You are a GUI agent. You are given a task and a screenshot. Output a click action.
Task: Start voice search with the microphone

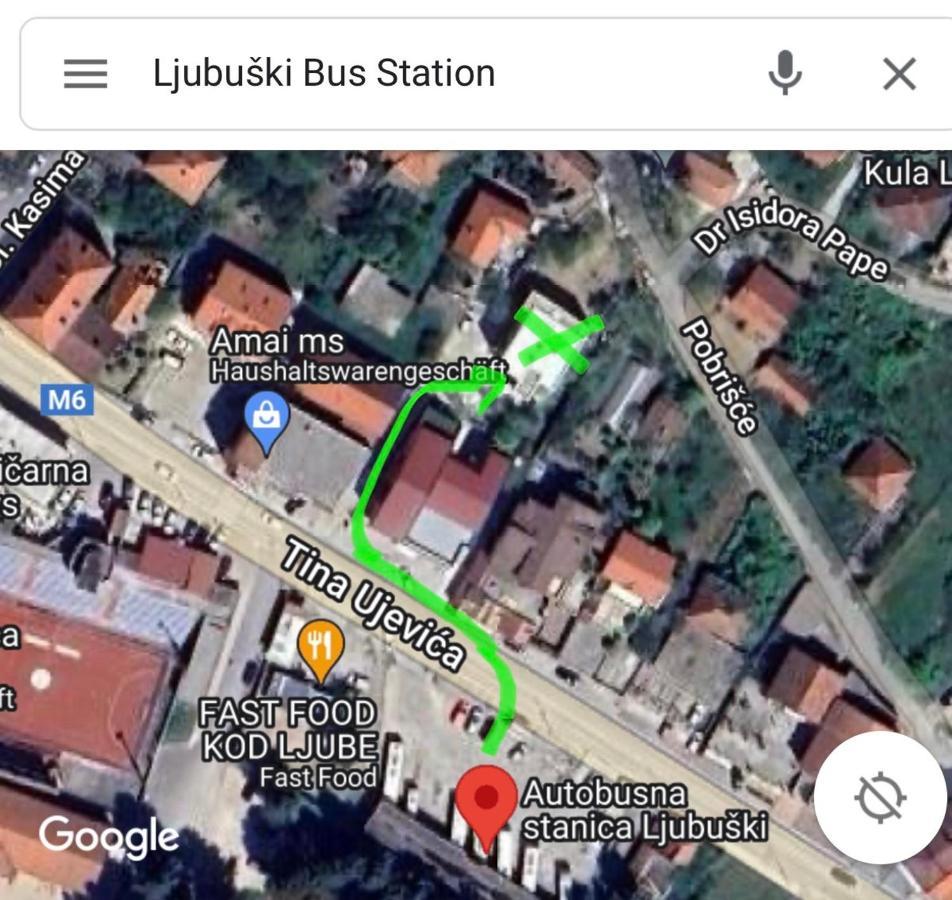pos(785,73)
